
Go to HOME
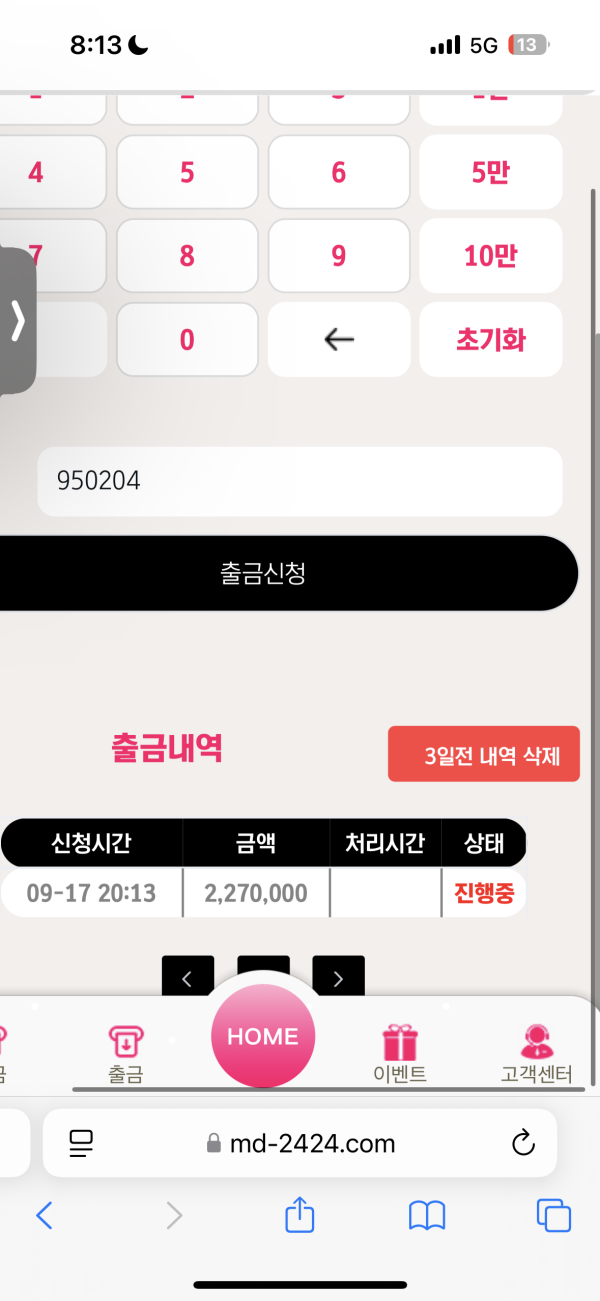click(263, 1037)
